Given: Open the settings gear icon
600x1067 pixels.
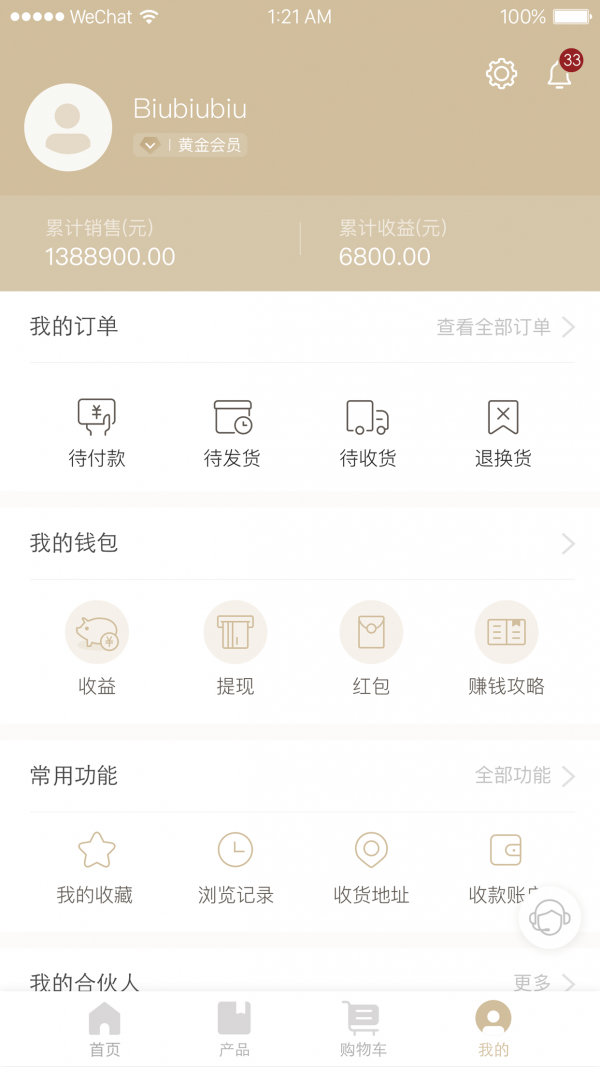Looking at the screenshot, I should [x=501, y=73].
